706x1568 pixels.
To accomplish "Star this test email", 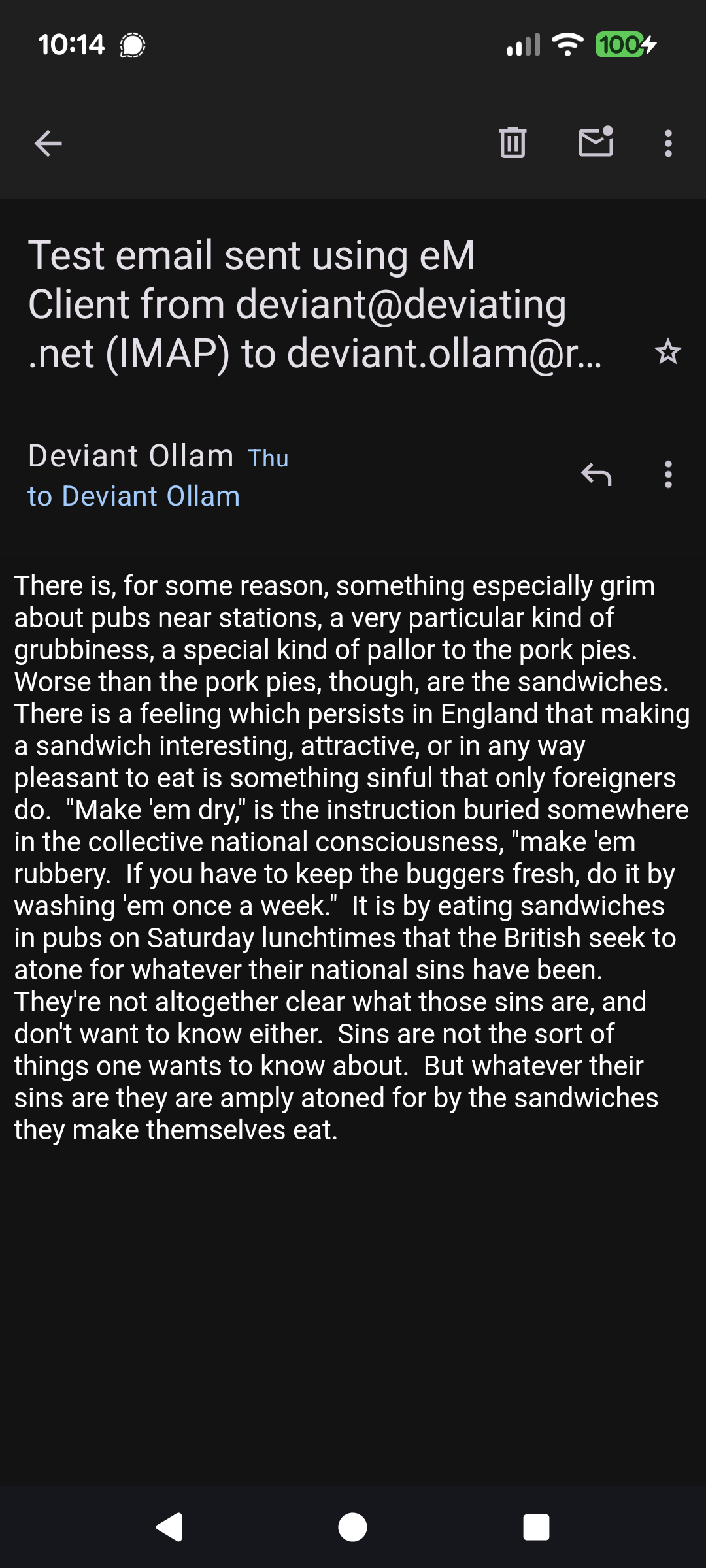I will click(x=667, y=353).
